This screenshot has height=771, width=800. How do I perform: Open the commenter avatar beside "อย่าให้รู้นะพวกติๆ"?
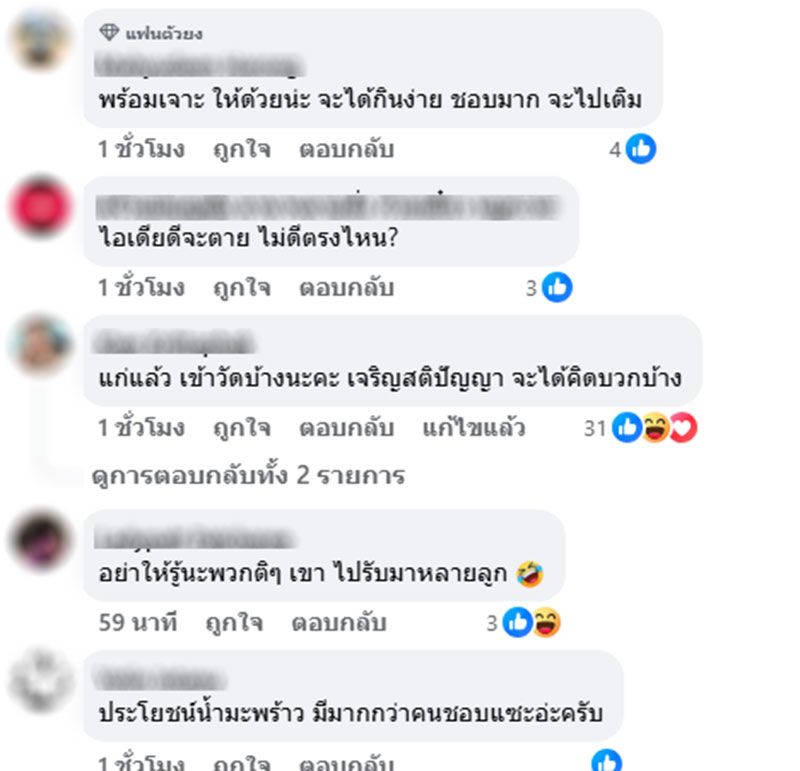(39, 540)
